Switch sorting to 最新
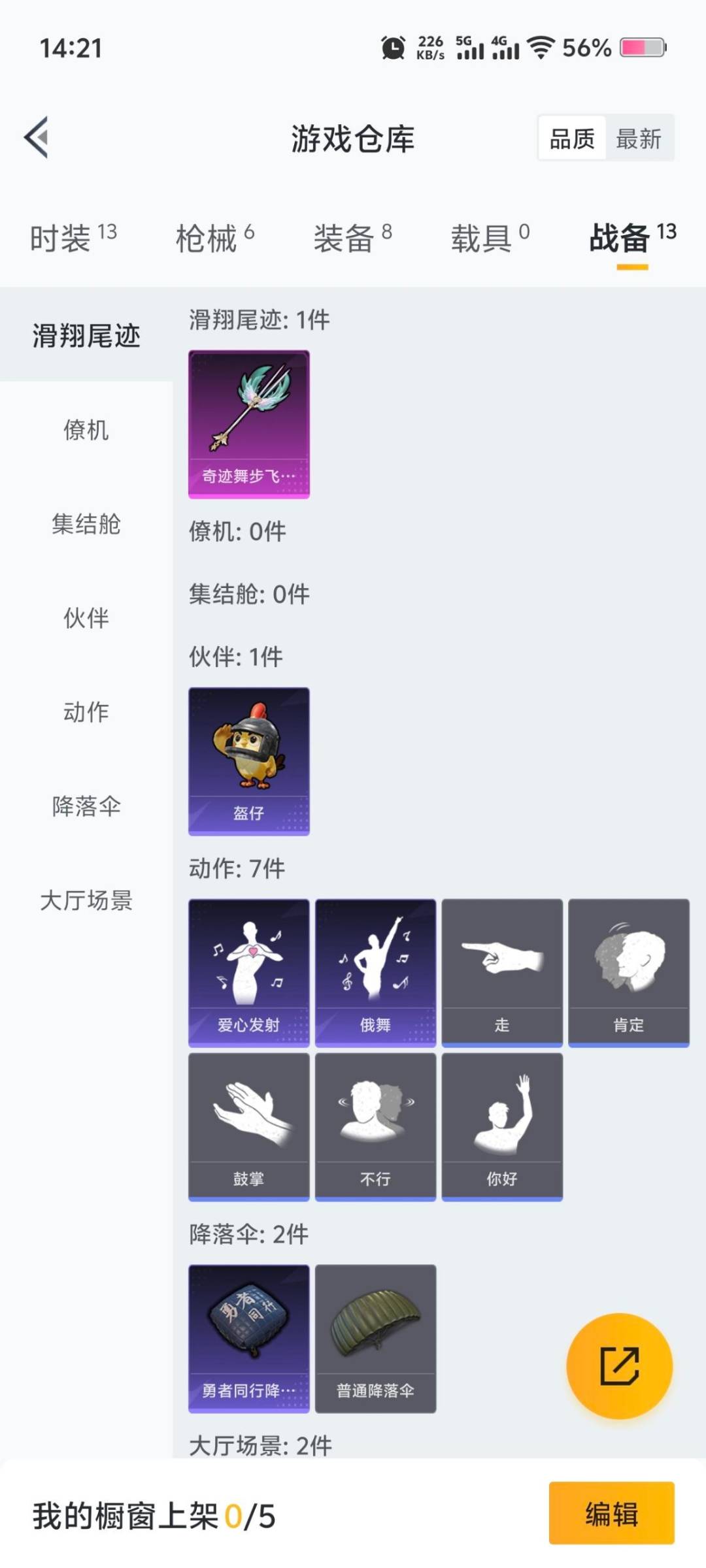This screenshot has height=1568, width=706. [639, 139]
